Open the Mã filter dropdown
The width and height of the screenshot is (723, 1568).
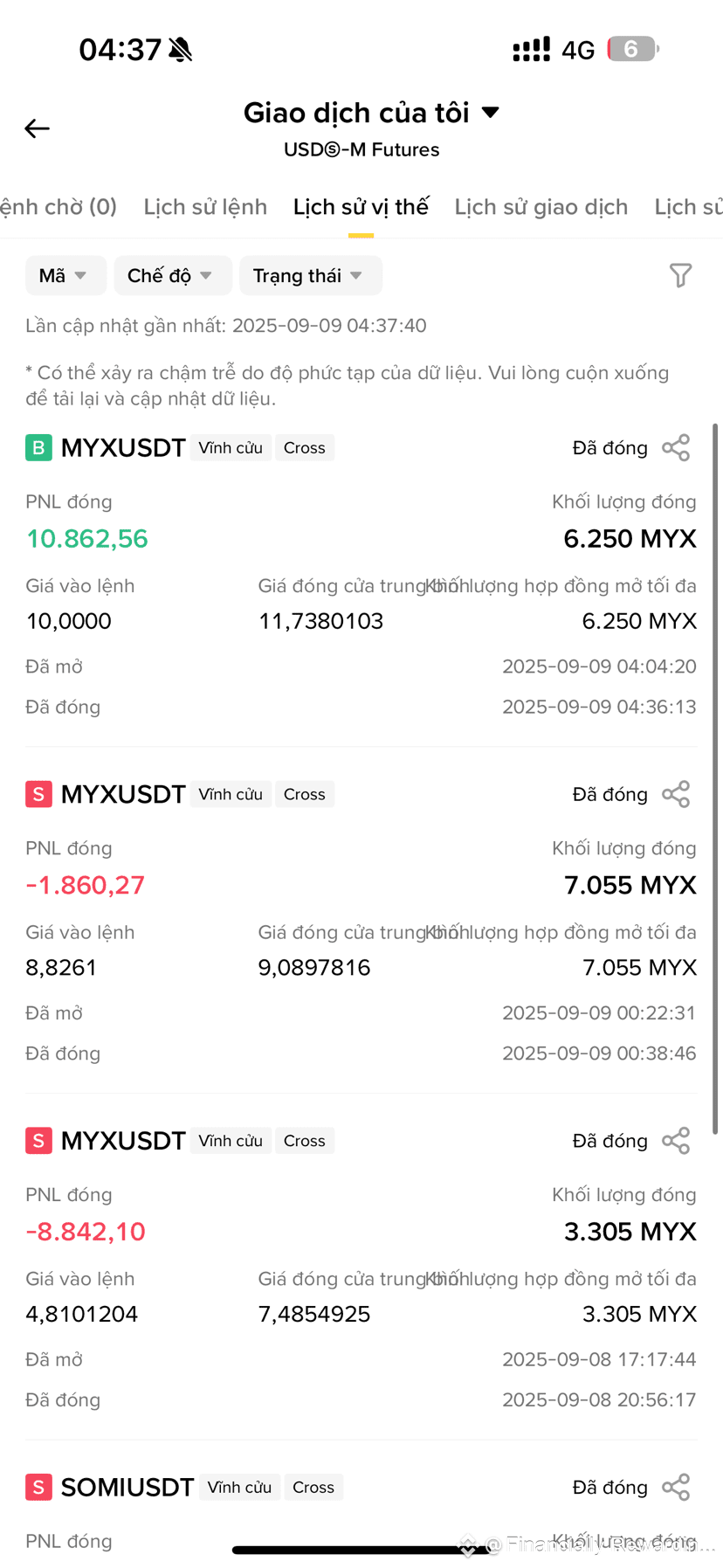click(65, 276)
